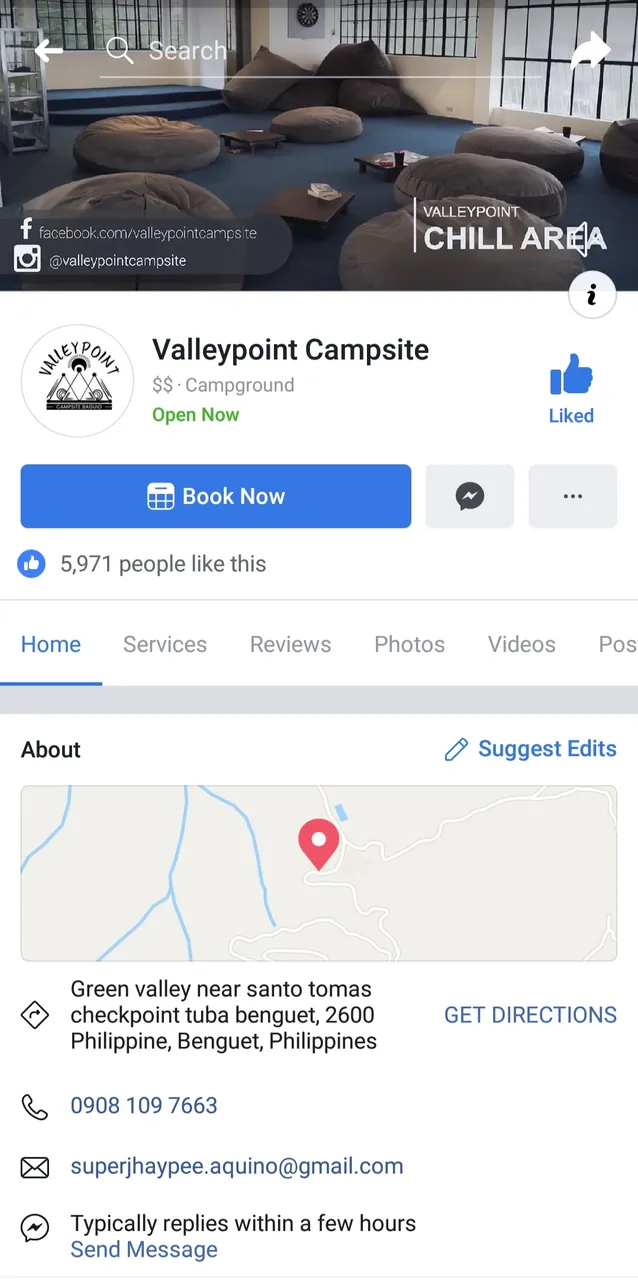Switch to the Services tab
638x1280 pixels.
[x=165, y=645]
